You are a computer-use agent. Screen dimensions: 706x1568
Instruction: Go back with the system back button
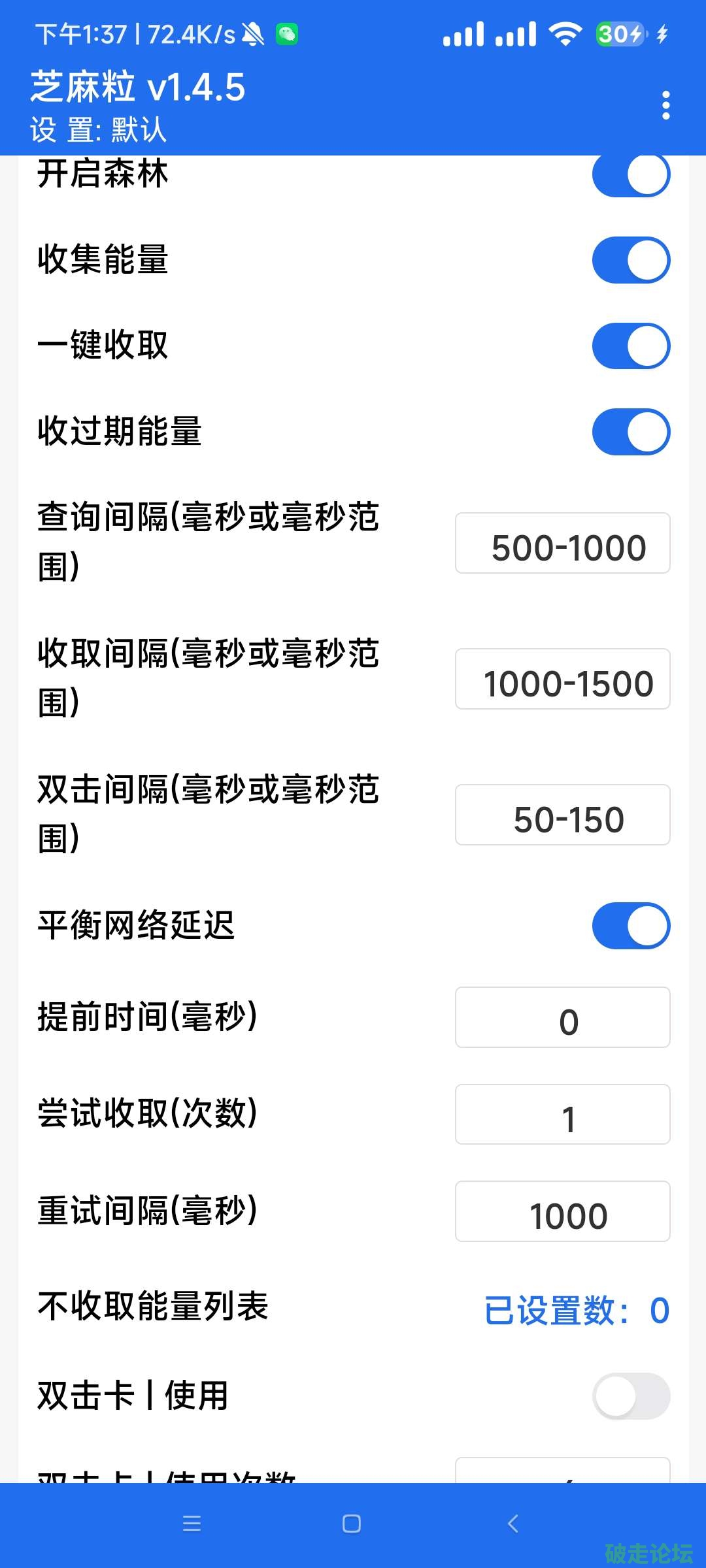[513, 1524]
